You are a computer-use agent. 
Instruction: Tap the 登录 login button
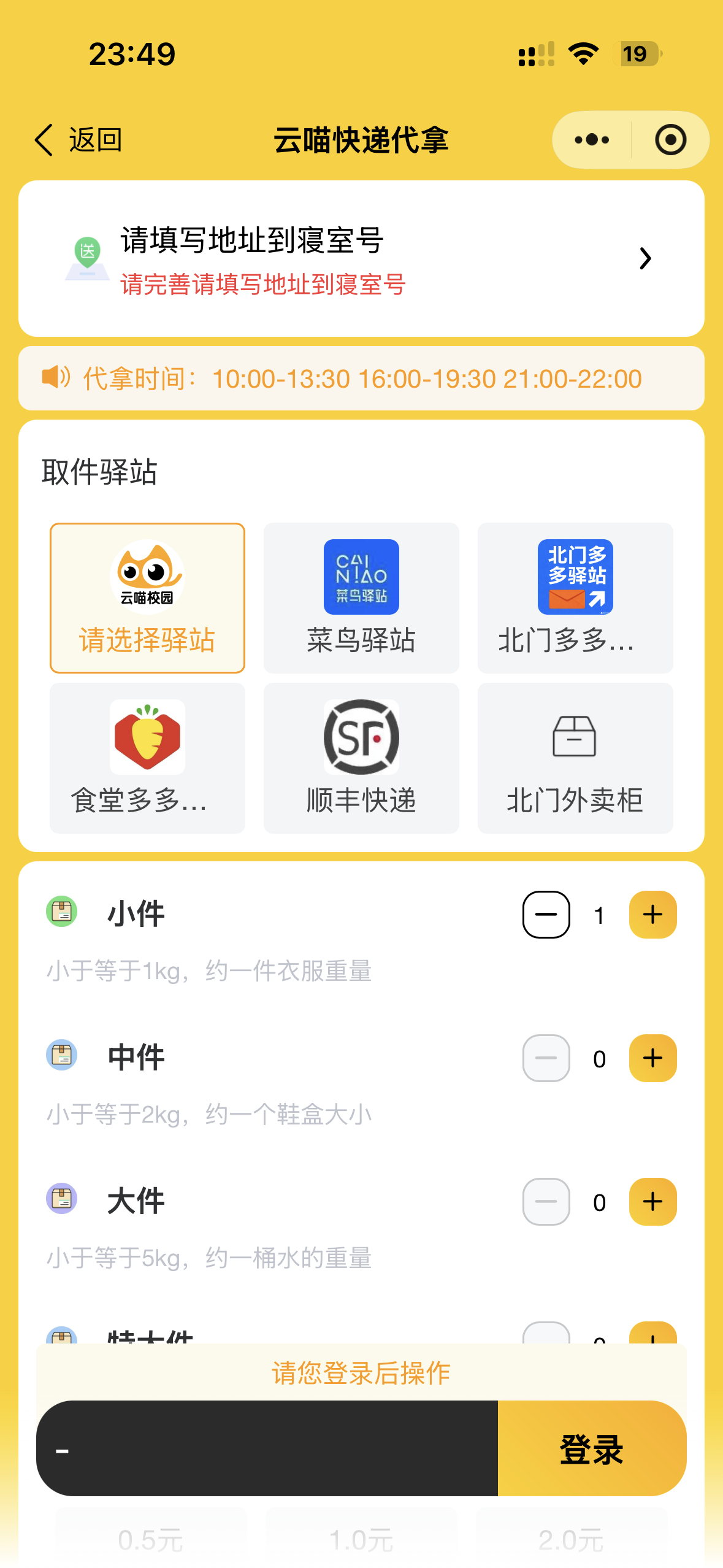click(x=591, y=1448)
